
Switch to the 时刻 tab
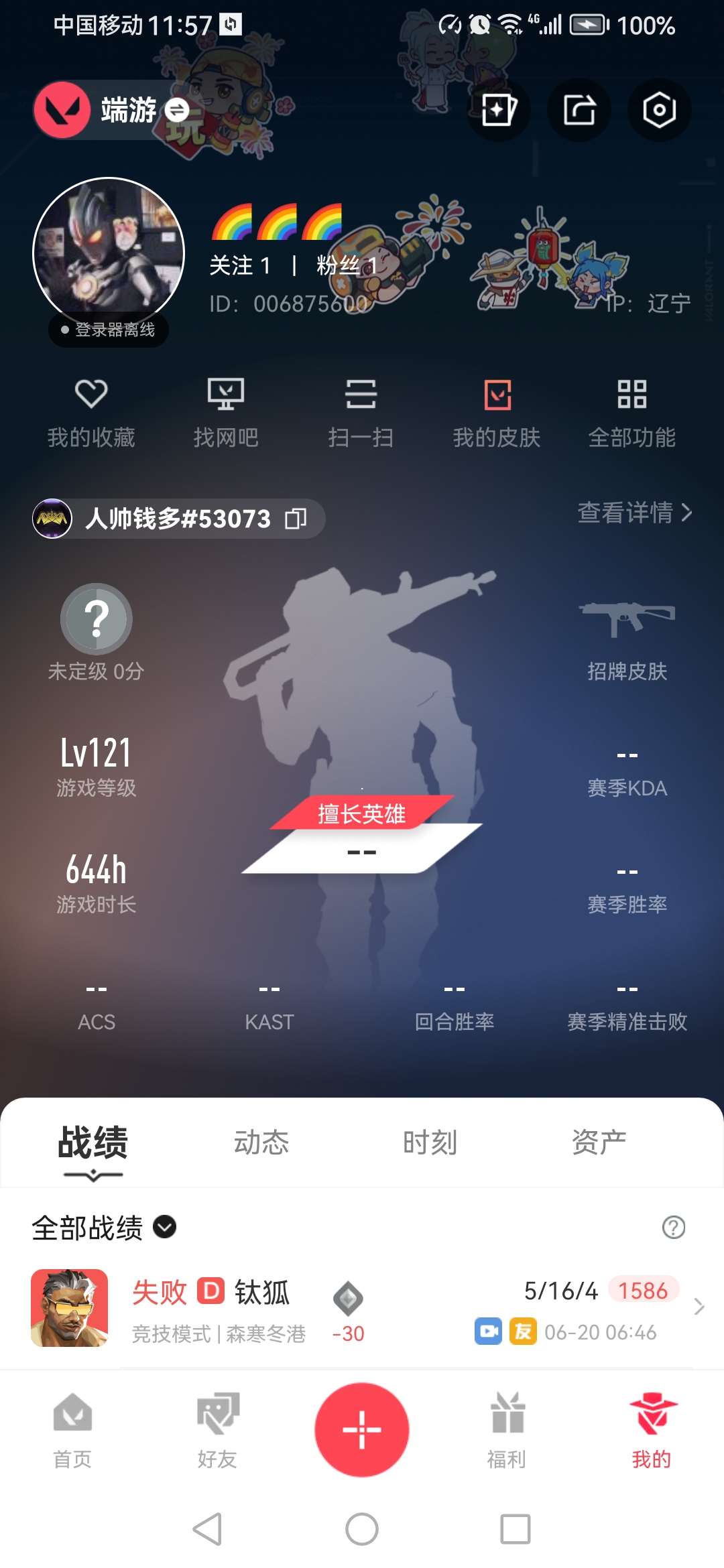(x=430, y=1142)
